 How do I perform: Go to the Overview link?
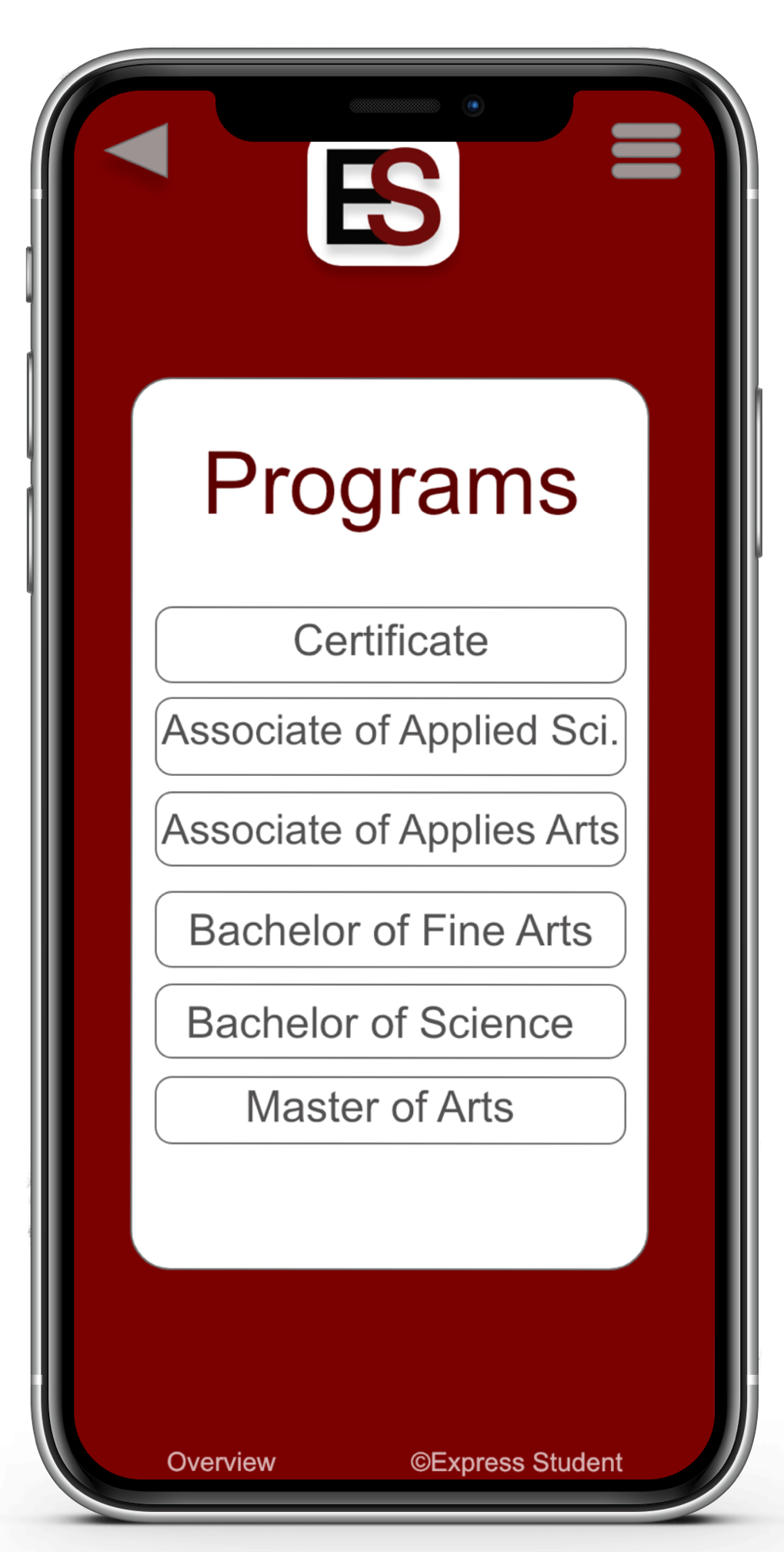(221, 1462)
